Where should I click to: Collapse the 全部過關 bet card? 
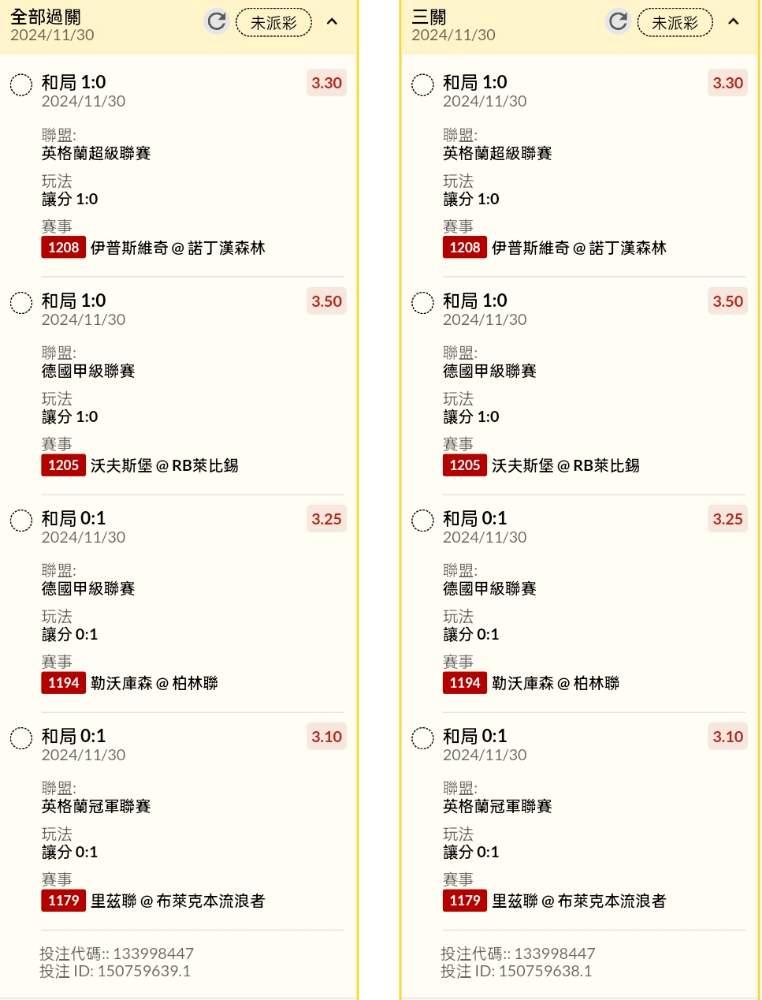point(332,22)
